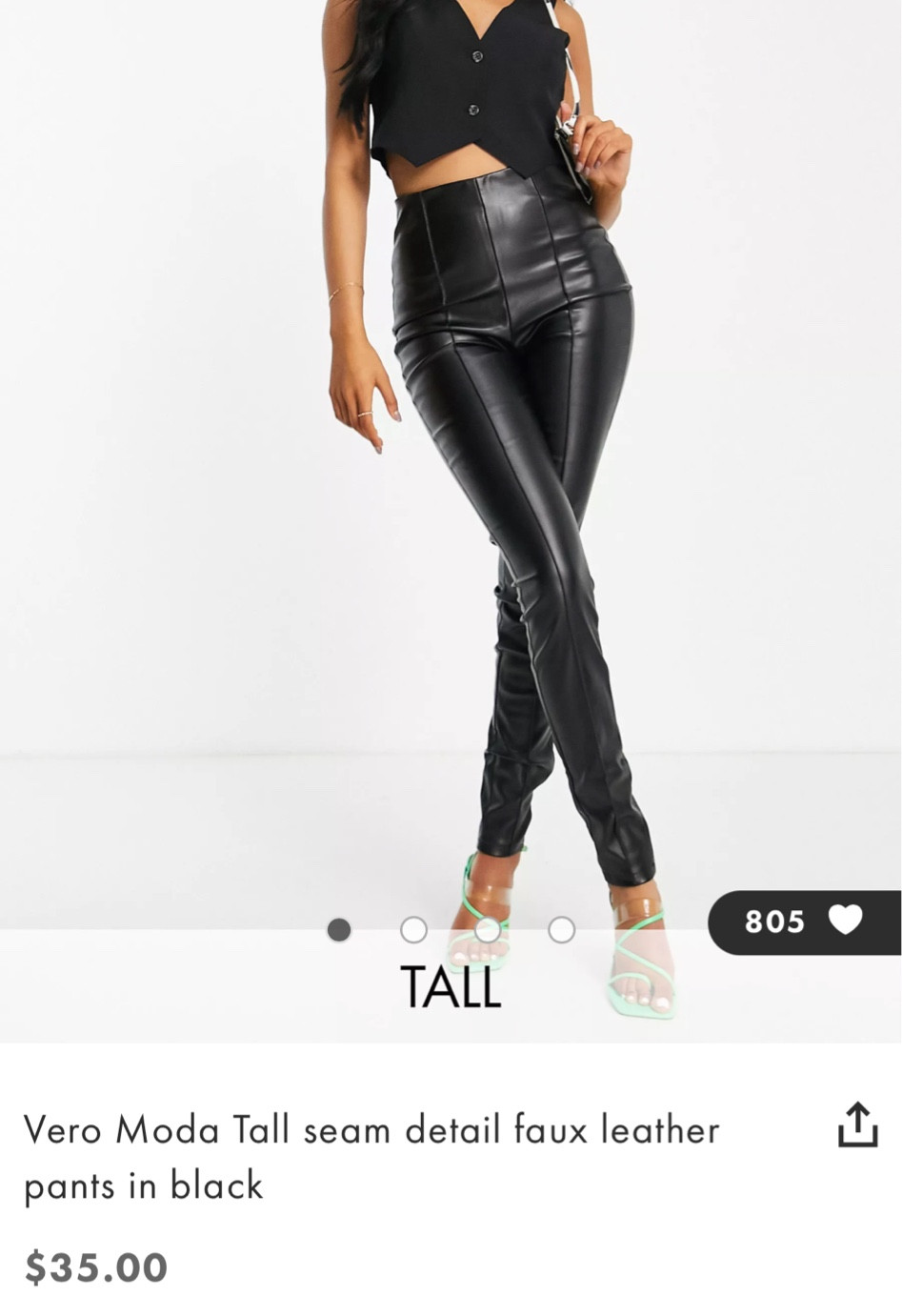Select the fourth carousel dot
Viewport: 902px width, 1316px height.
point(564,928)
